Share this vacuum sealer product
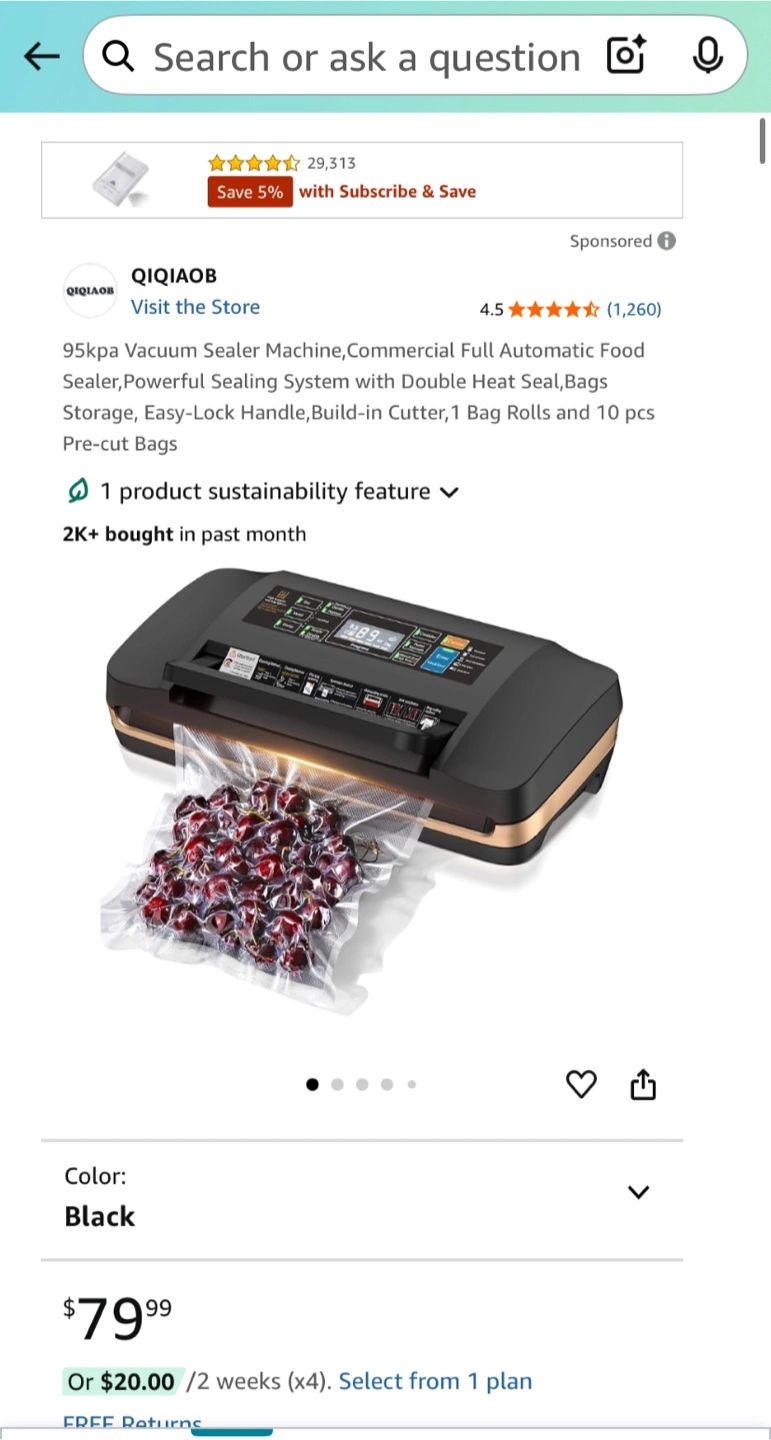Screen dimensions: 771x1440 pyautogui.click(x=643, y=1084)
